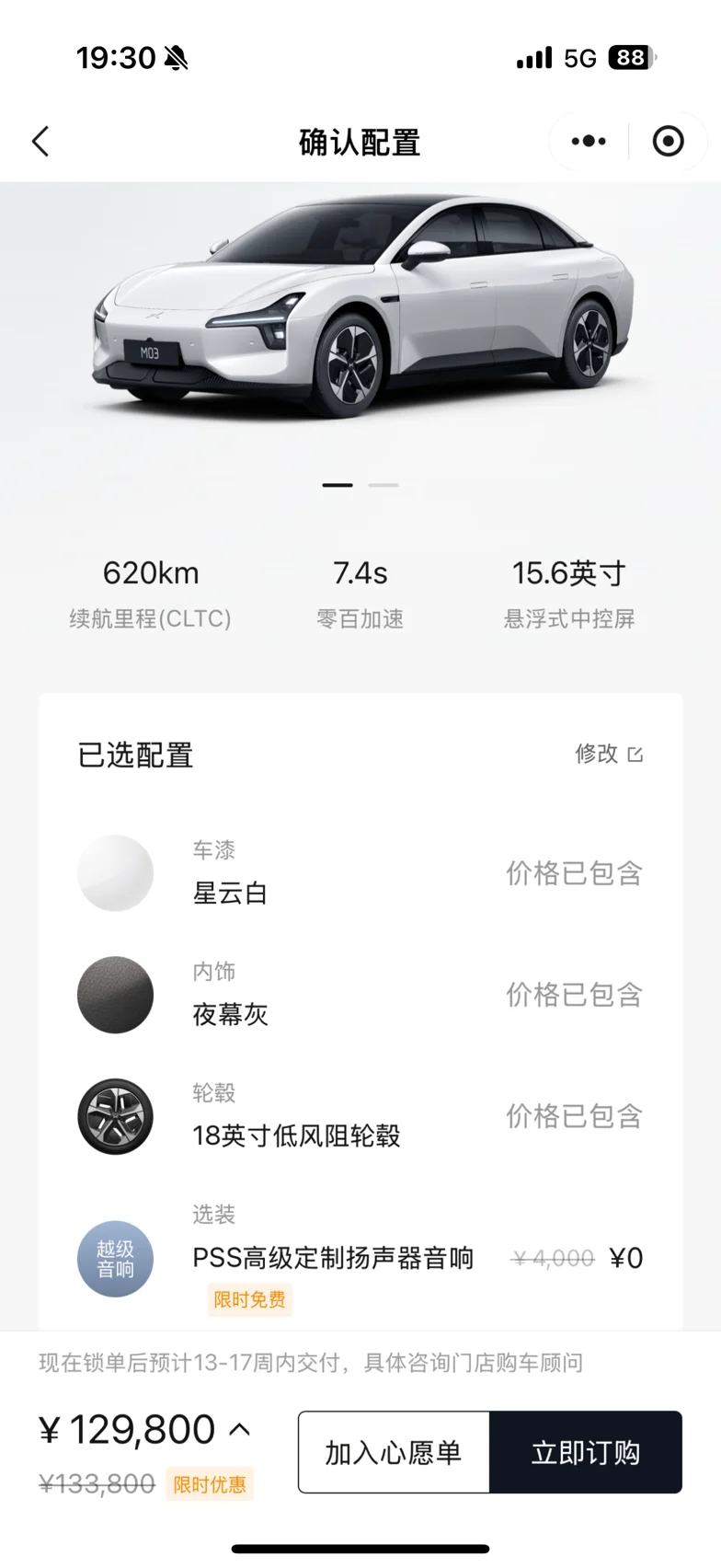Close the mini program with the target icon
Screen dimensions: 721x1568
click(668, 142)
